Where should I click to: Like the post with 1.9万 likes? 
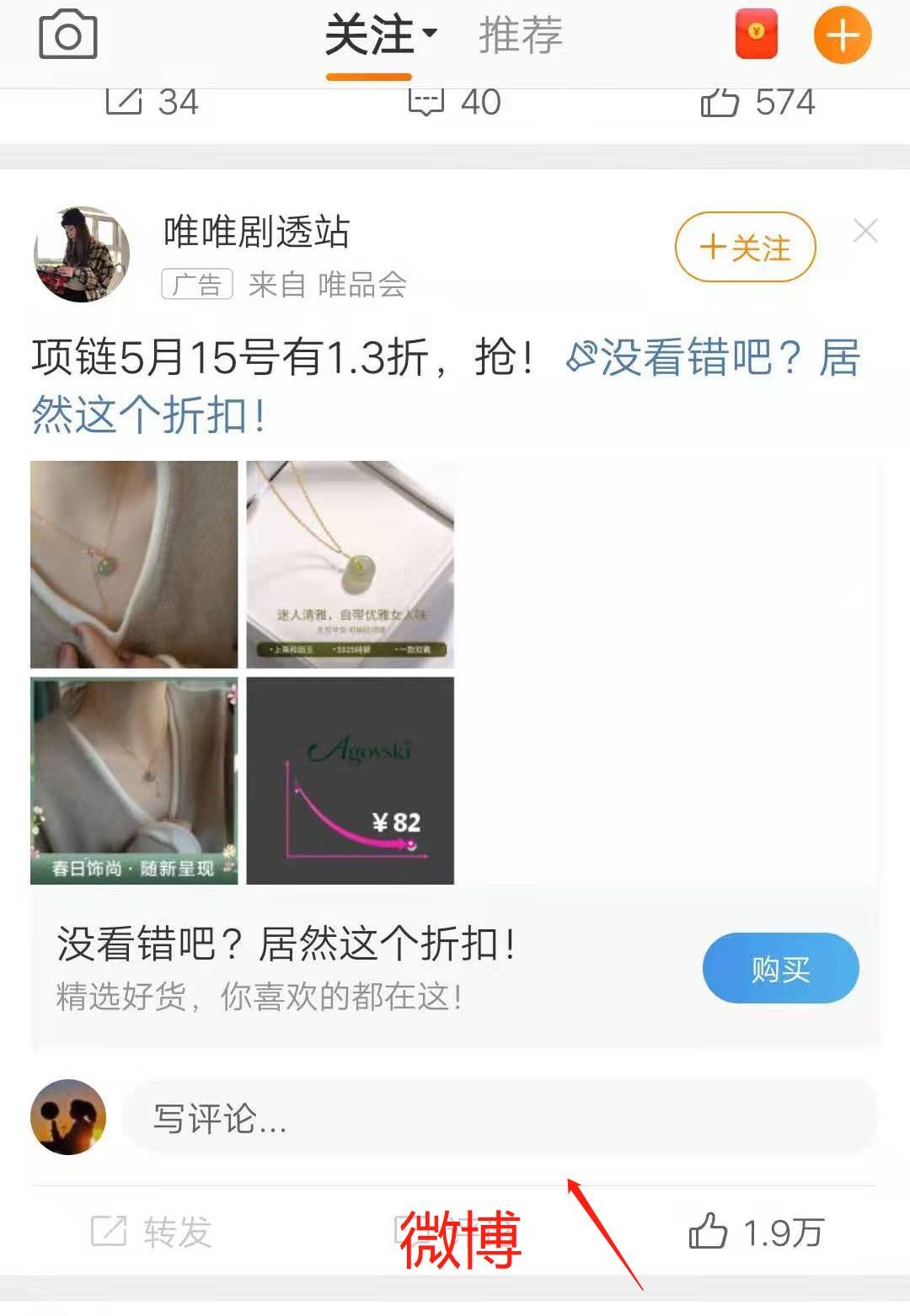pos(756,1232)
